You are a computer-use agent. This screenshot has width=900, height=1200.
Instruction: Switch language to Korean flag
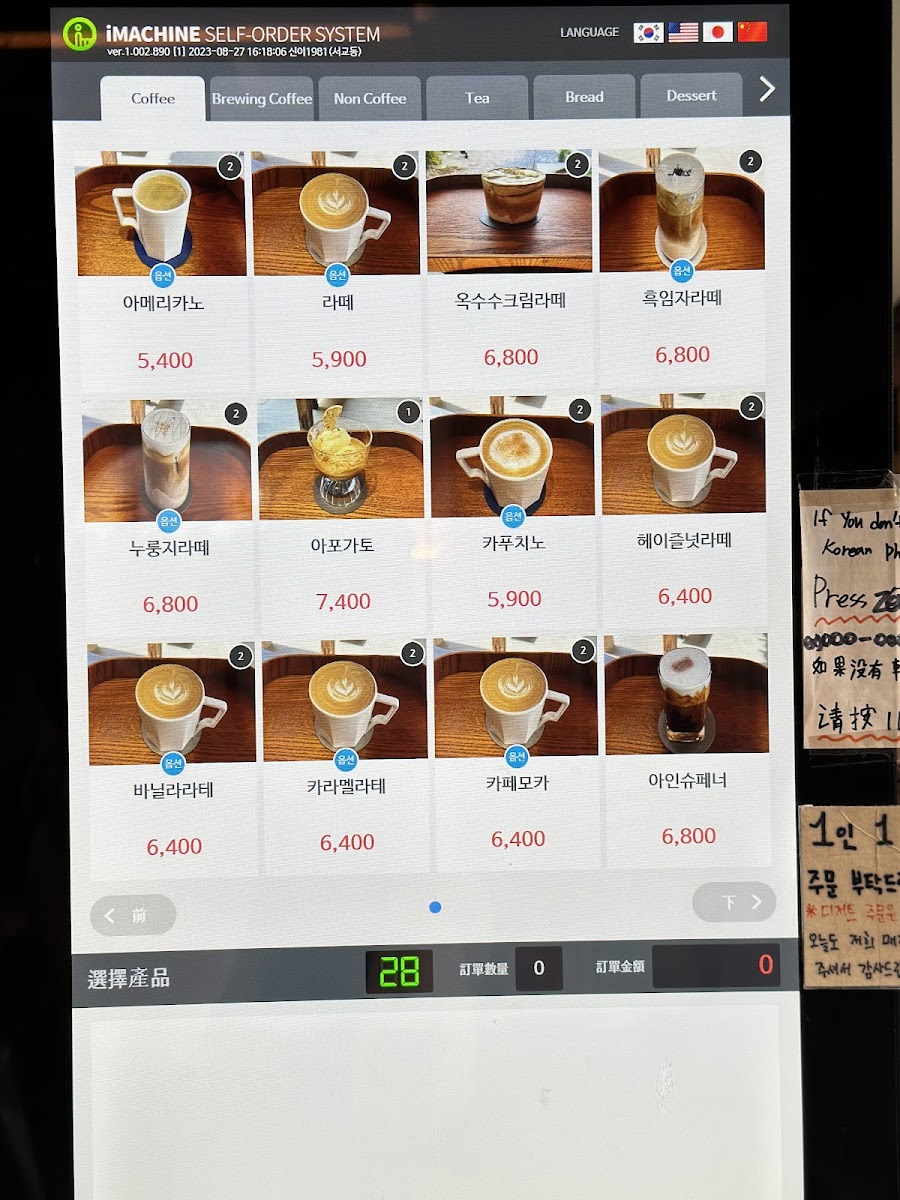coord(648,32)
